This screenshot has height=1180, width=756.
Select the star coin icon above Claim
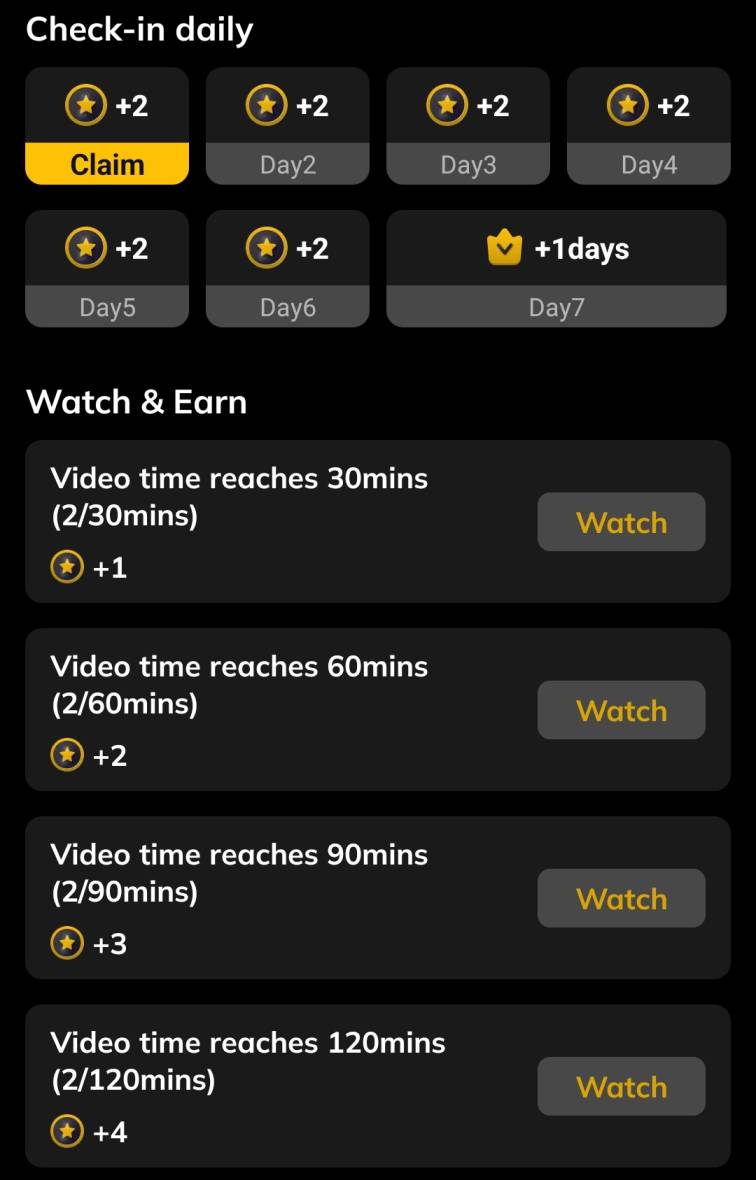click(x=85, y=104)
